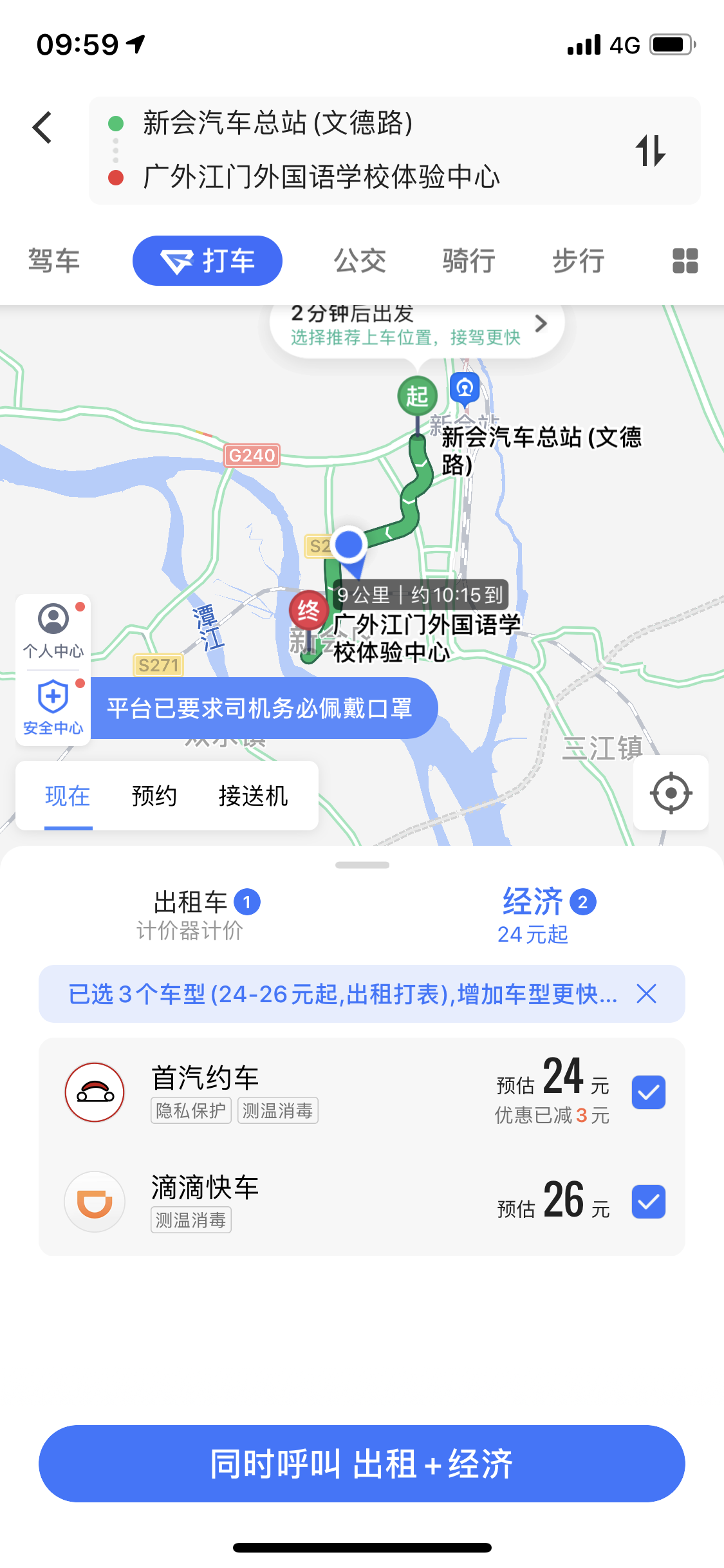Image resolution: width=724 pixels, height=1568 pixels.
Task: Edit the destination 广外江门外国语学校体验中心
Action: 320,177
